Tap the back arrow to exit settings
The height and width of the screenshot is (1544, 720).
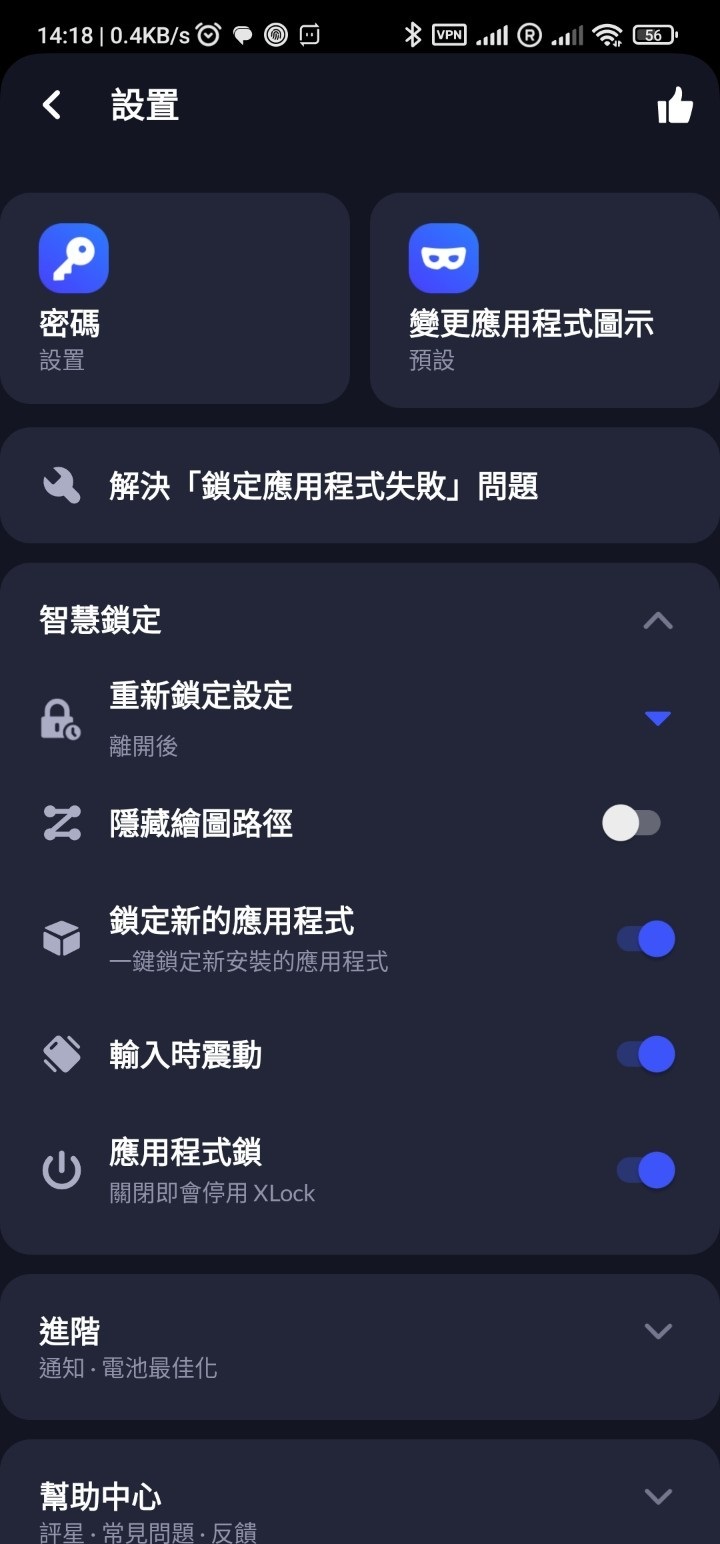pos(50,104)
